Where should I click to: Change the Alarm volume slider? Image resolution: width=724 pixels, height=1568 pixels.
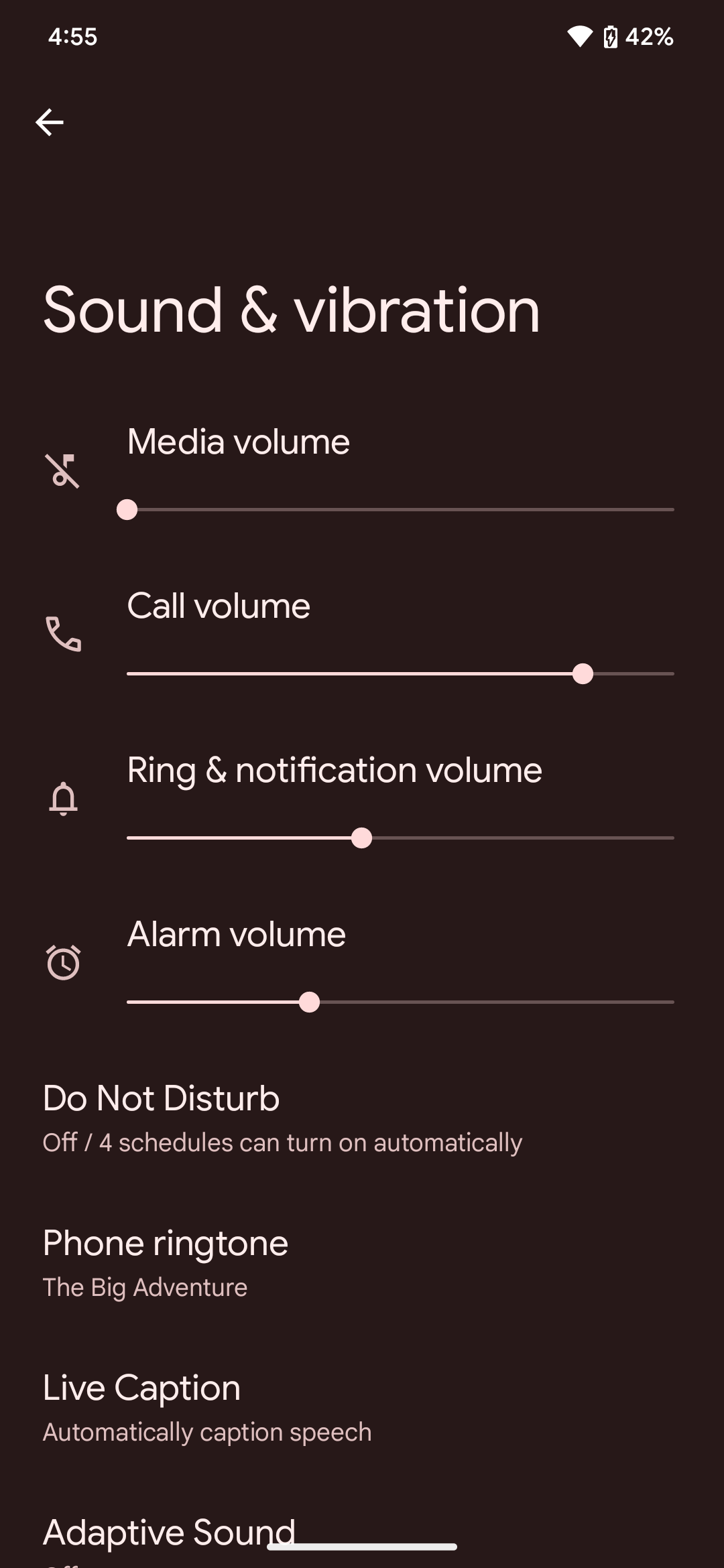pos(400,1002)
